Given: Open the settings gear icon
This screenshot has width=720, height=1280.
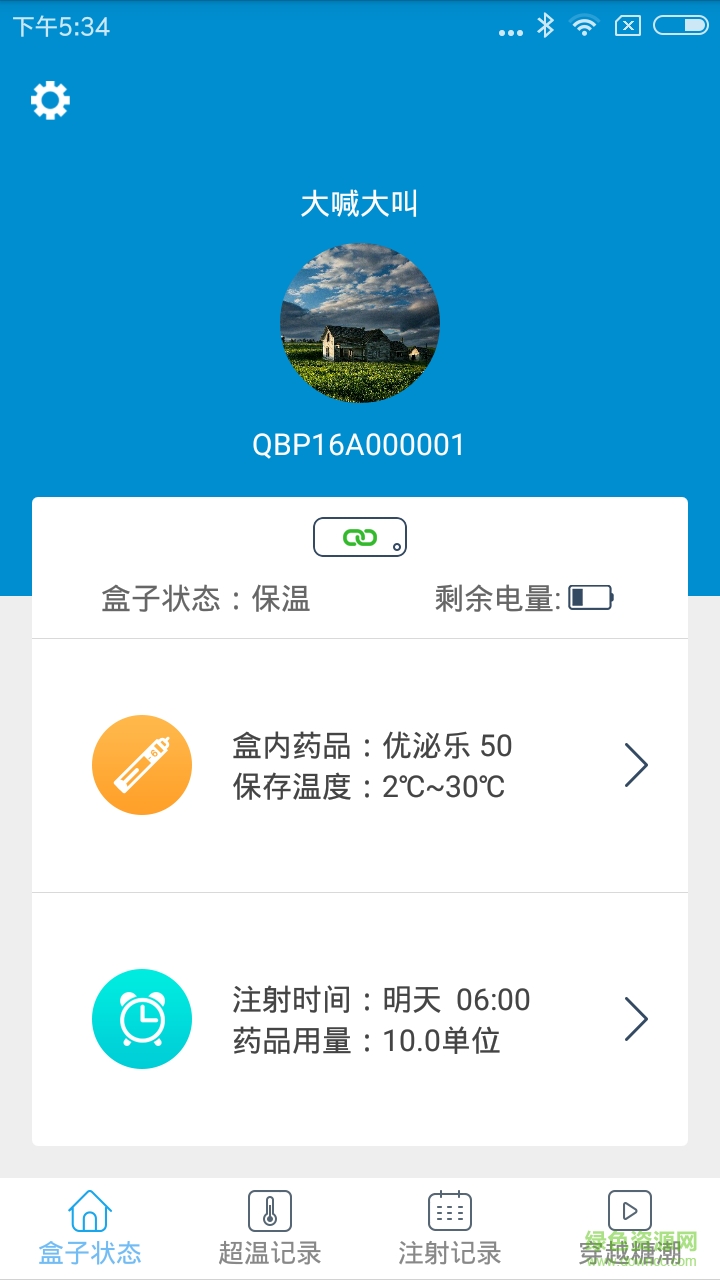Looking at the screenshot, I should click(50, 100).
